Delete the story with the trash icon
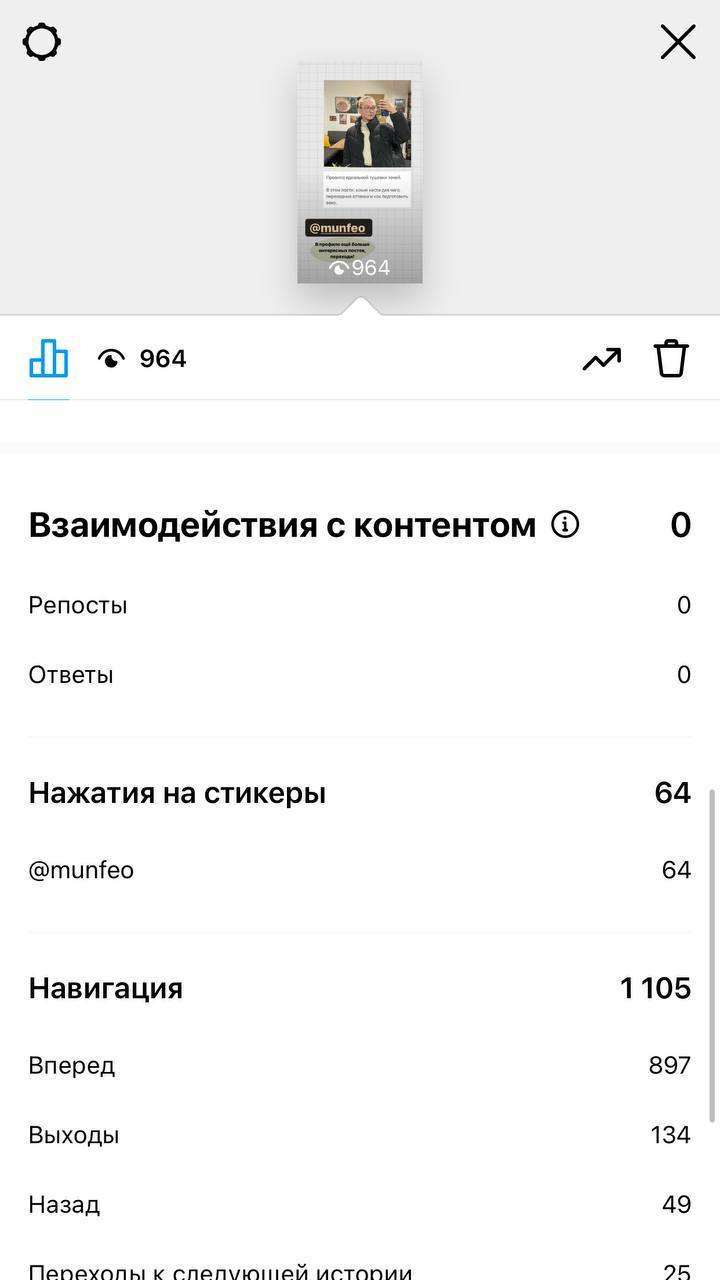Viewport: 720px width, 1280px height. pos(672,358)
